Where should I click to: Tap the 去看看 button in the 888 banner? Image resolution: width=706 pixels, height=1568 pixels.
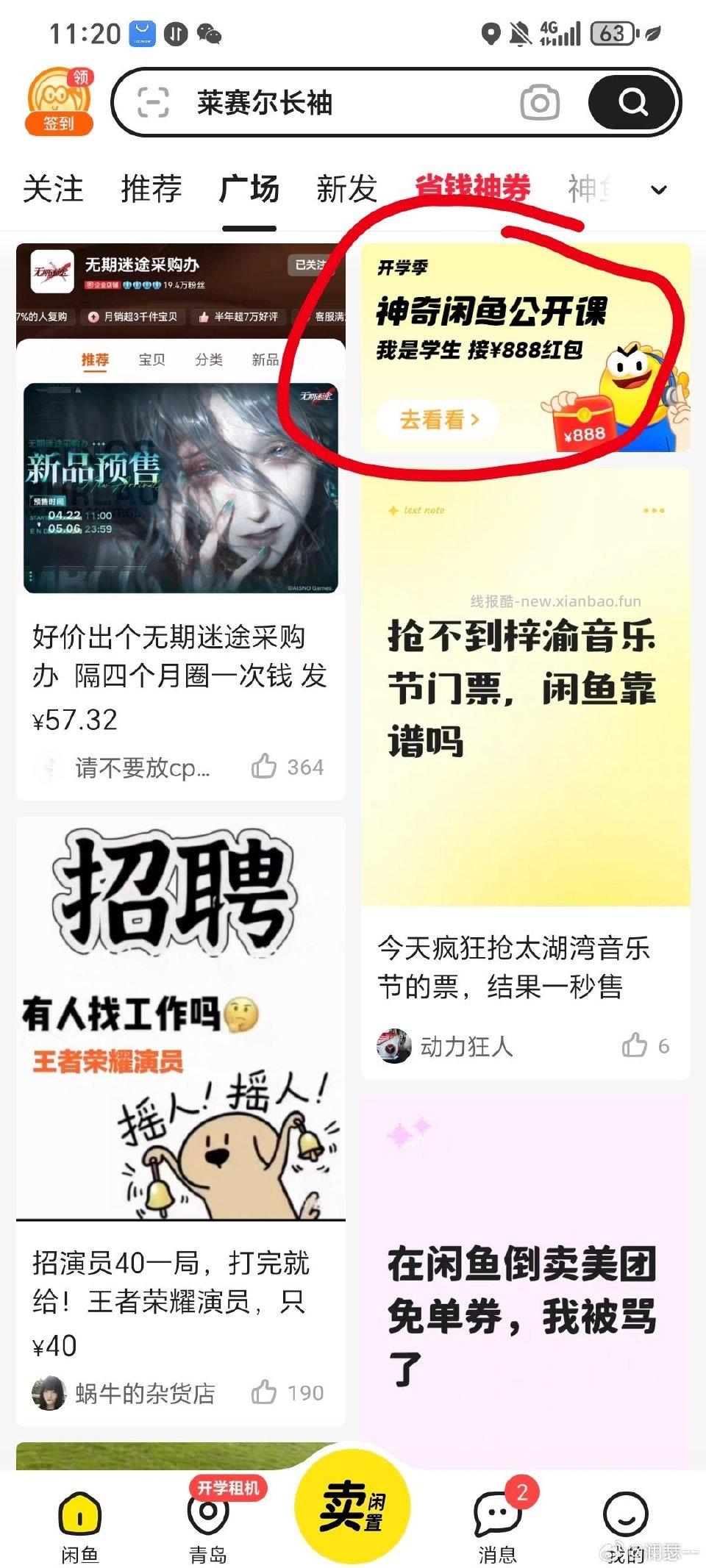tap(437, 419)
